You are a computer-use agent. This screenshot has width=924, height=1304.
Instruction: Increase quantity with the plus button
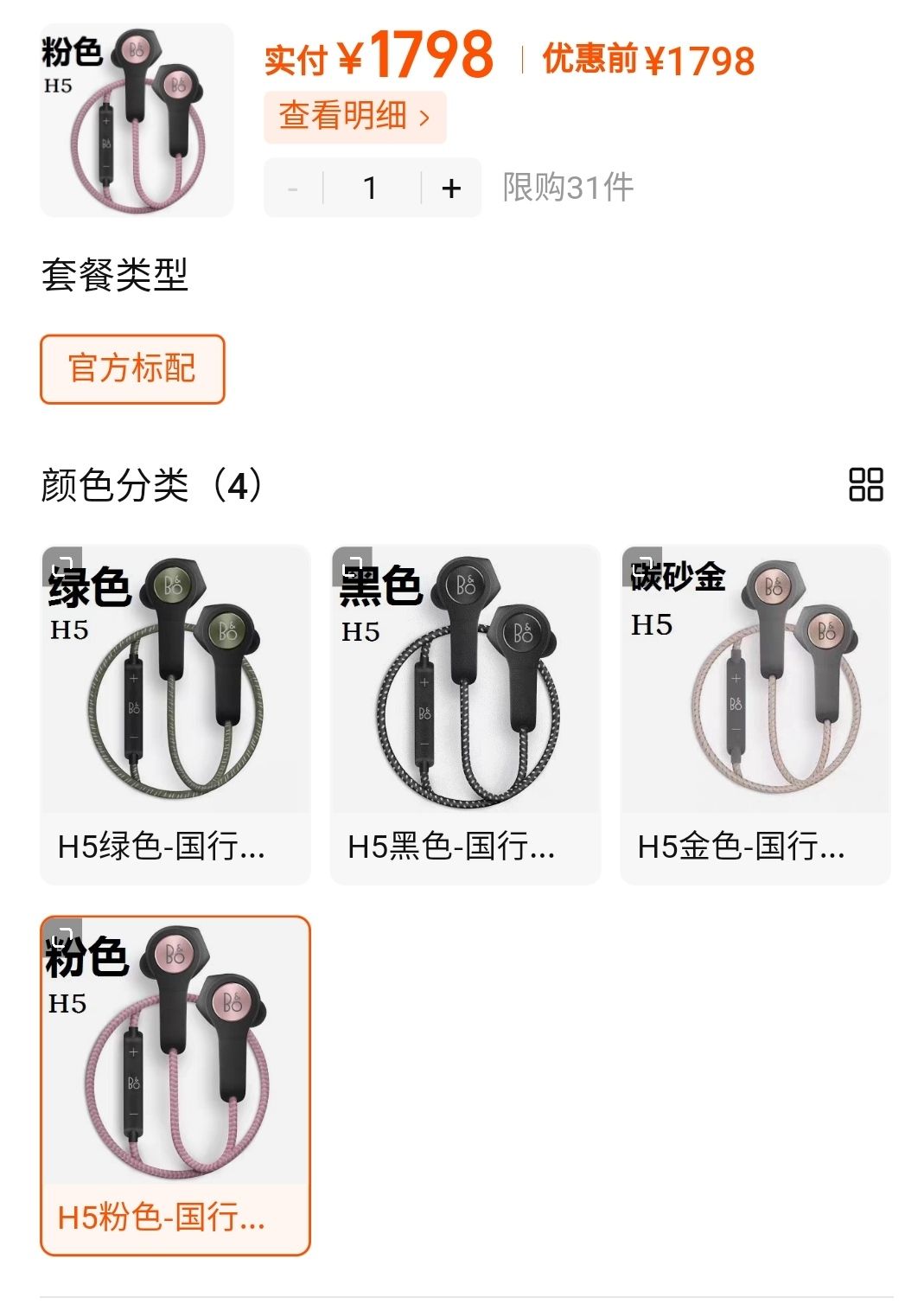pos(451,189)
